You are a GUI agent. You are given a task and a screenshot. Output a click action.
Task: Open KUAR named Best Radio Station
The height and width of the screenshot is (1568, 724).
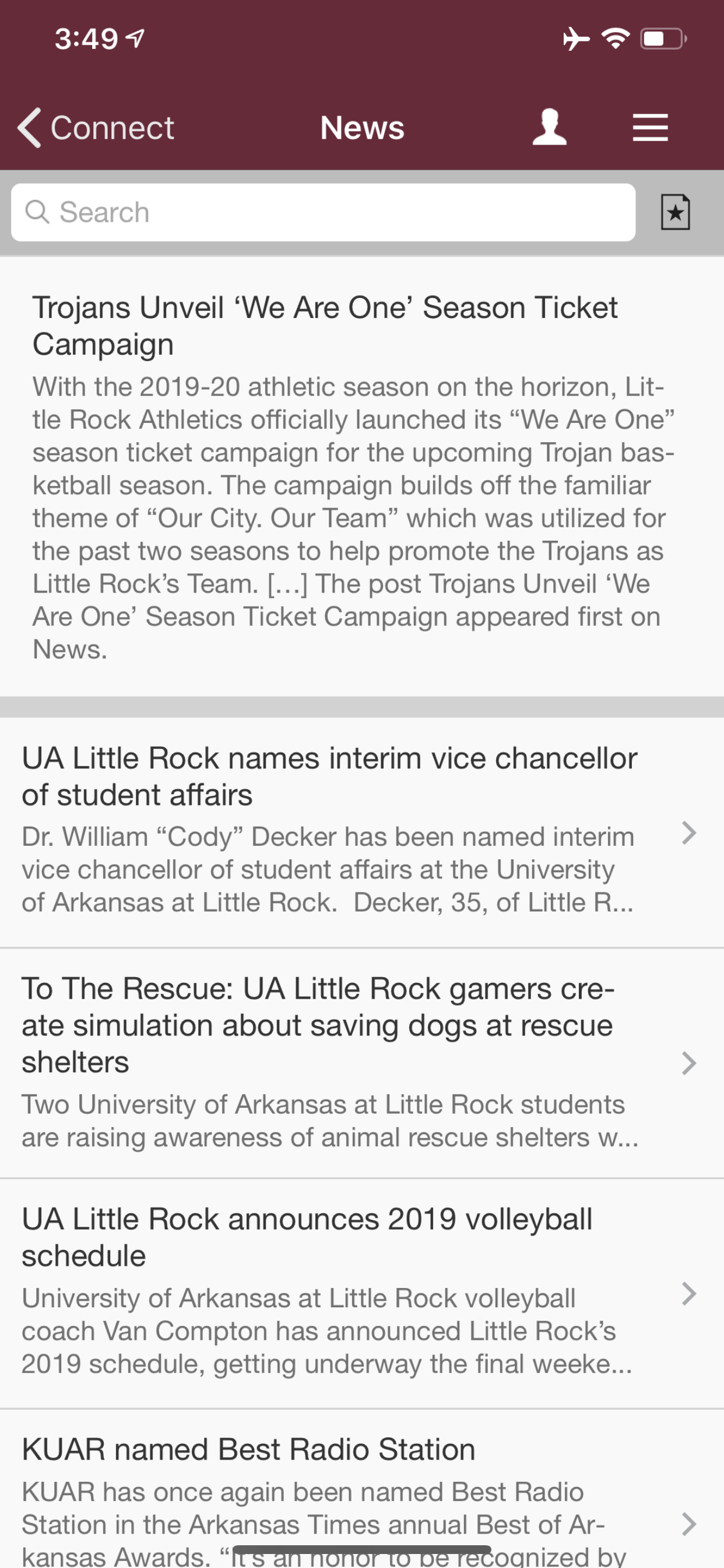click(x=362, y=1489)
